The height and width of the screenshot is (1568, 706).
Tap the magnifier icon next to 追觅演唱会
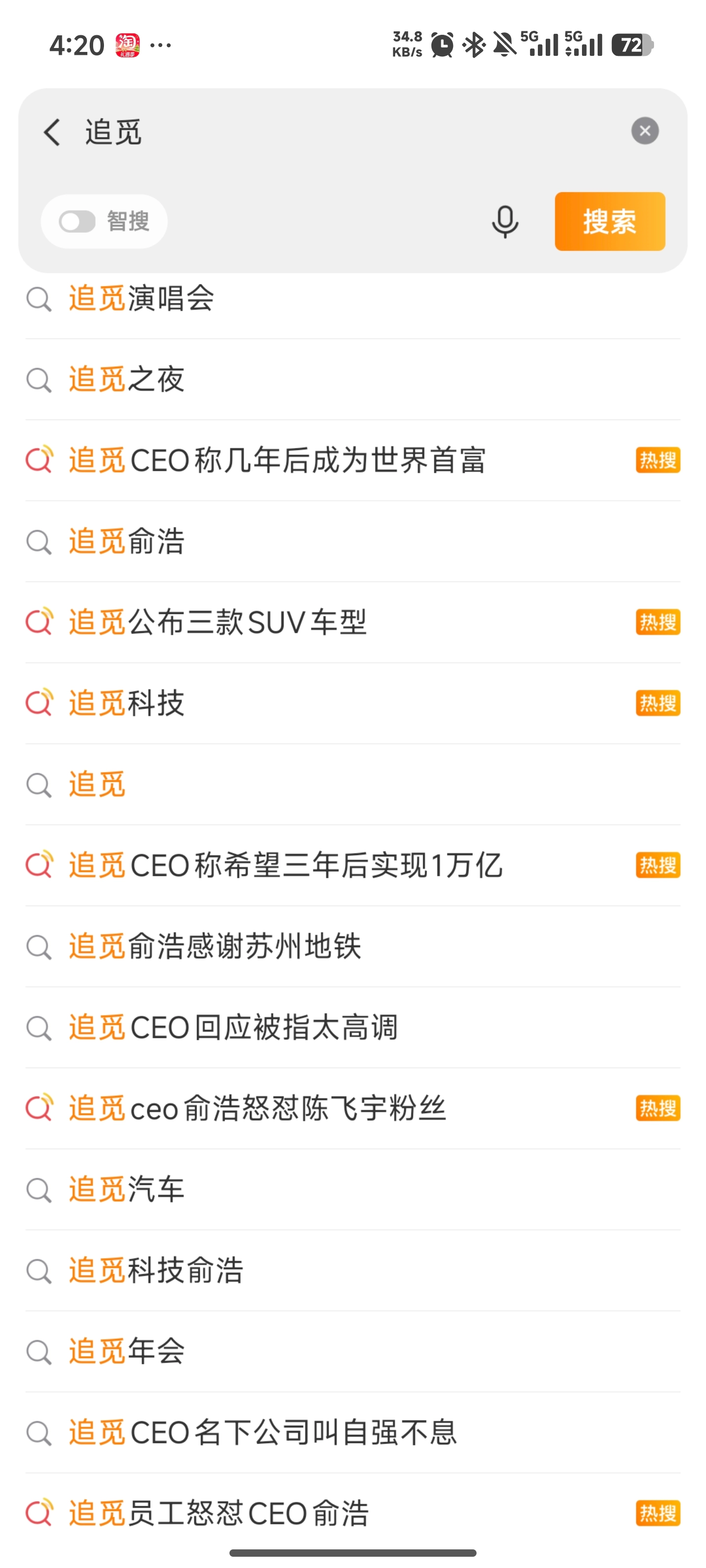(38, 298)
